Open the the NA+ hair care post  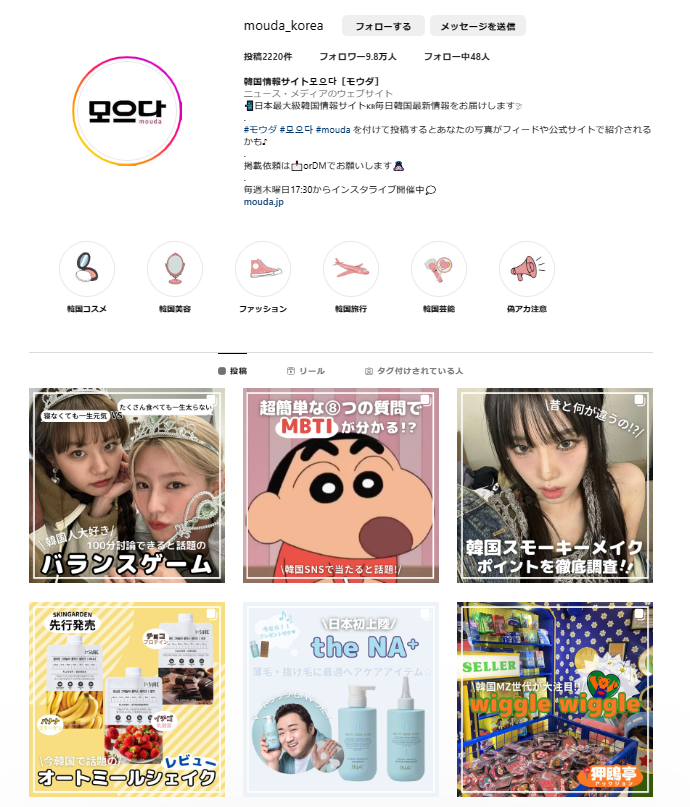341,698
